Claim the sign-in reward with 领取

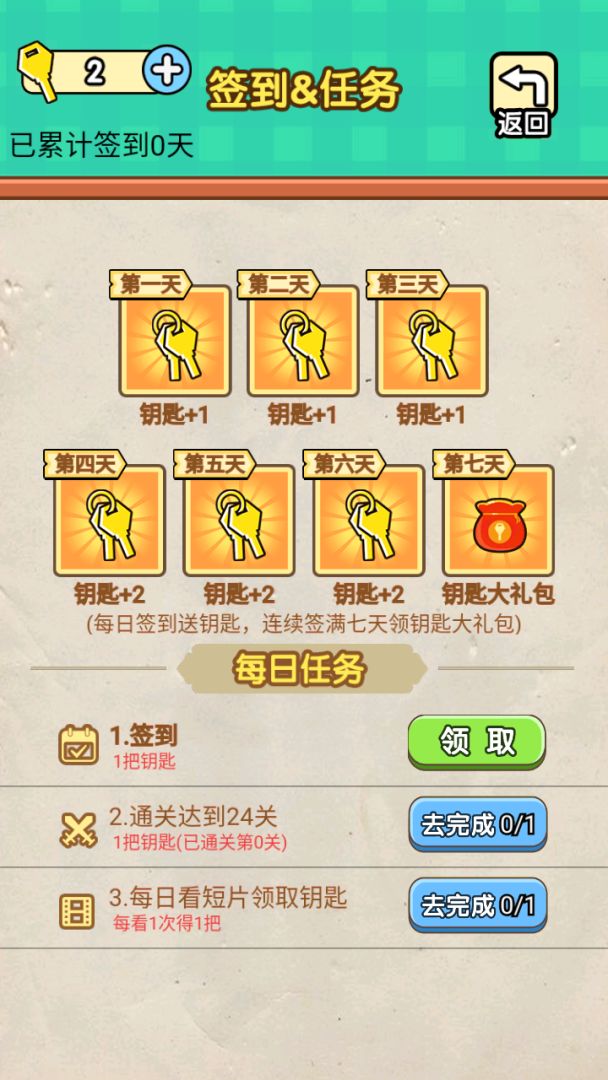[x=476, y=742]
